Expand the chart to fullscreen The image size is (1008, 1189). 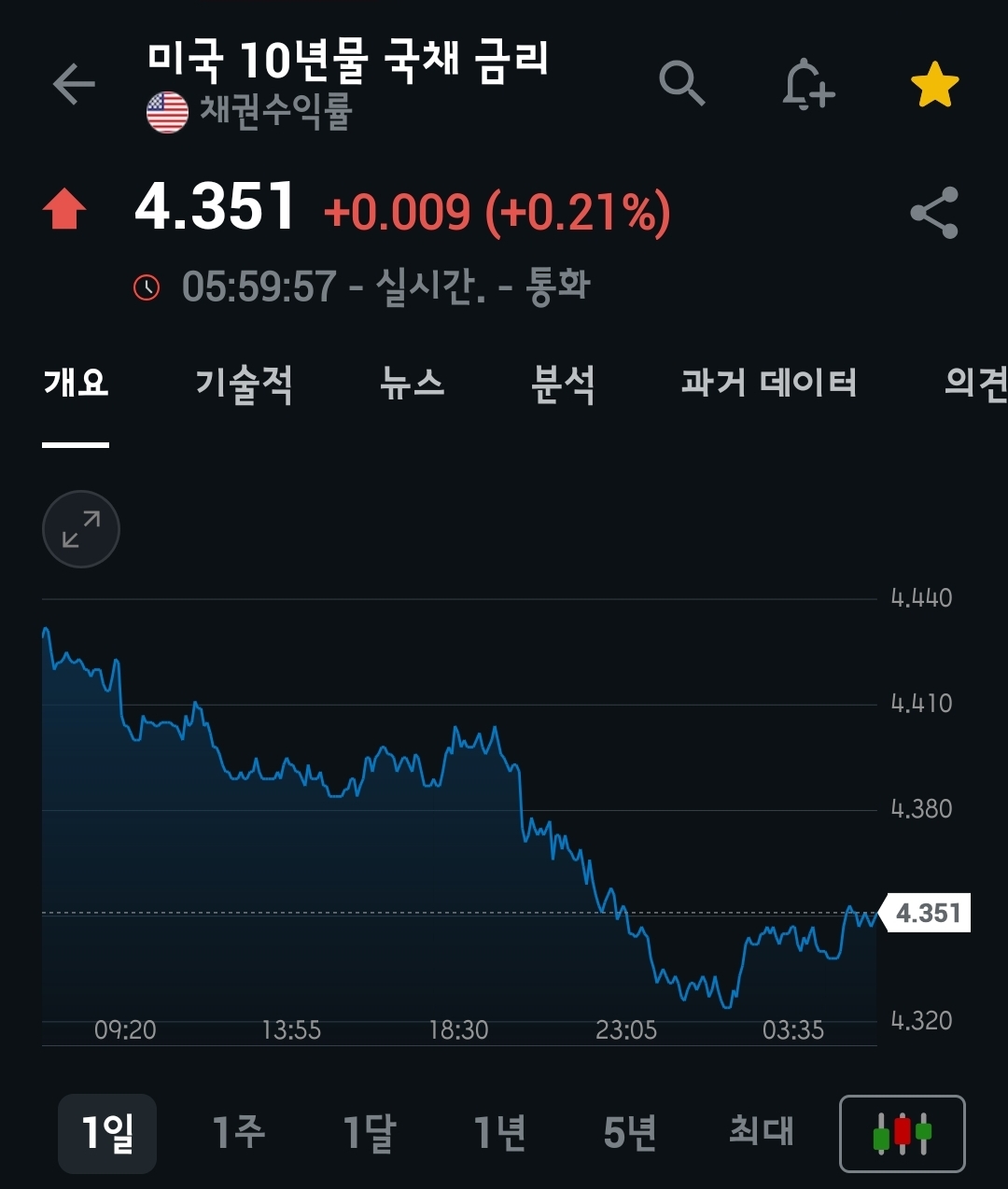tap(81, 529)
